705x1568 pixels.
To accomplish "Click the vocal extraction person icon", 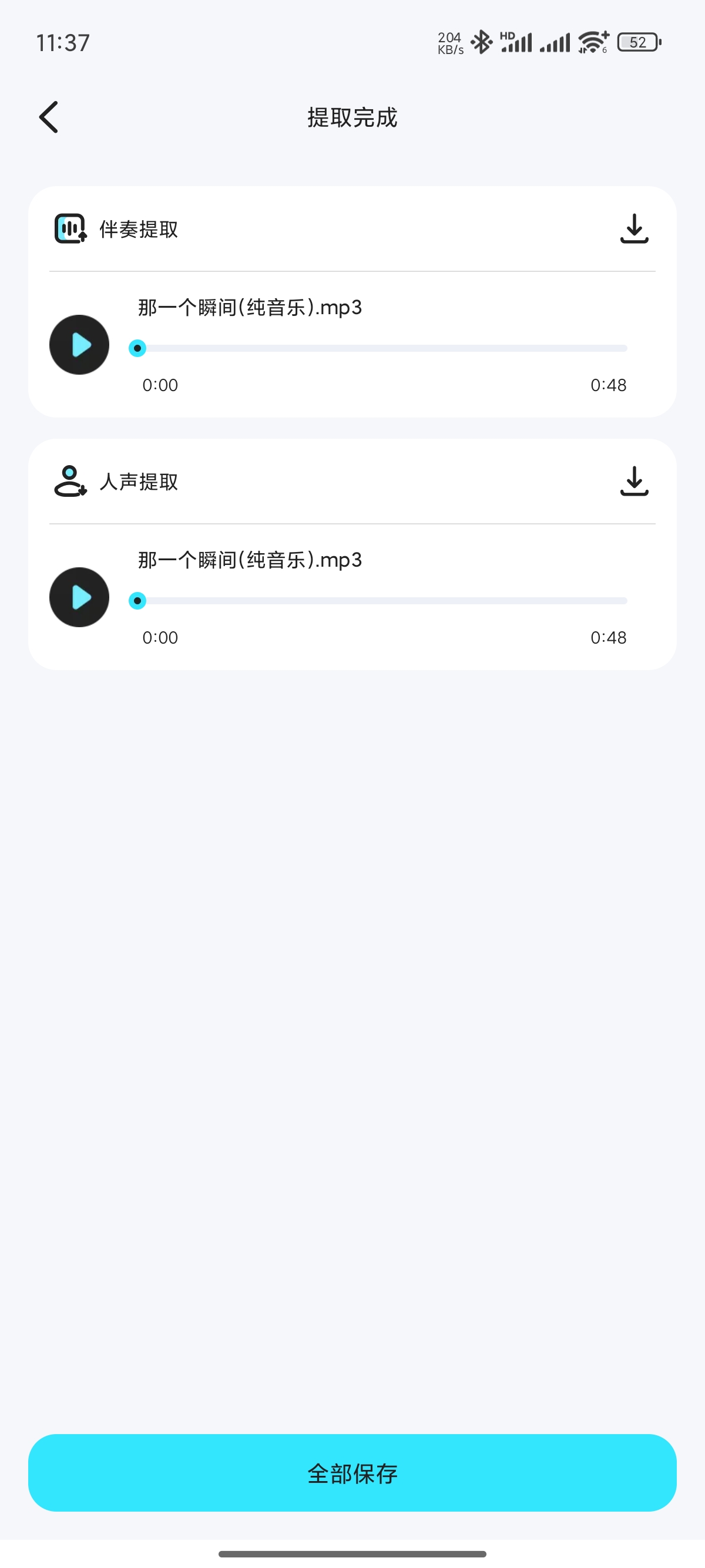I will [68, 481].
